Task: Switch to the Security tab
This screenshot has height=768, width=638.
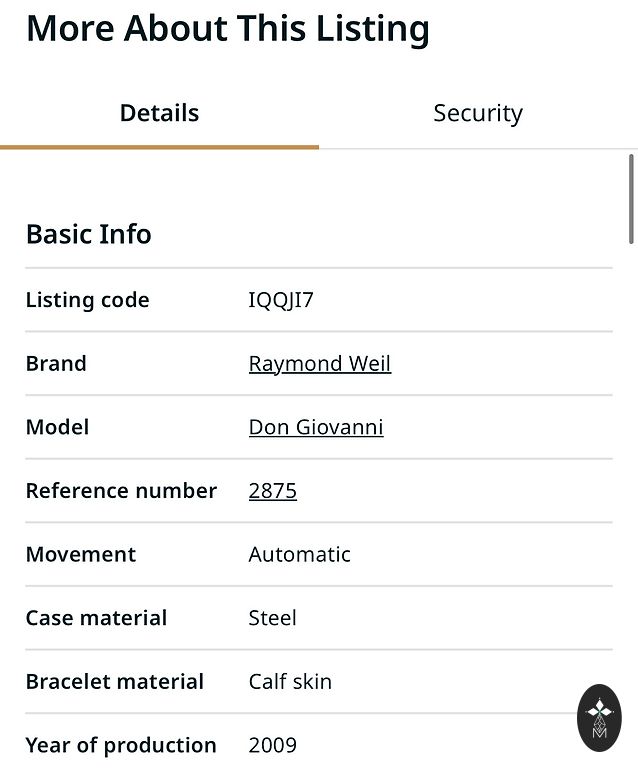Action: click(x=477, y=113)
